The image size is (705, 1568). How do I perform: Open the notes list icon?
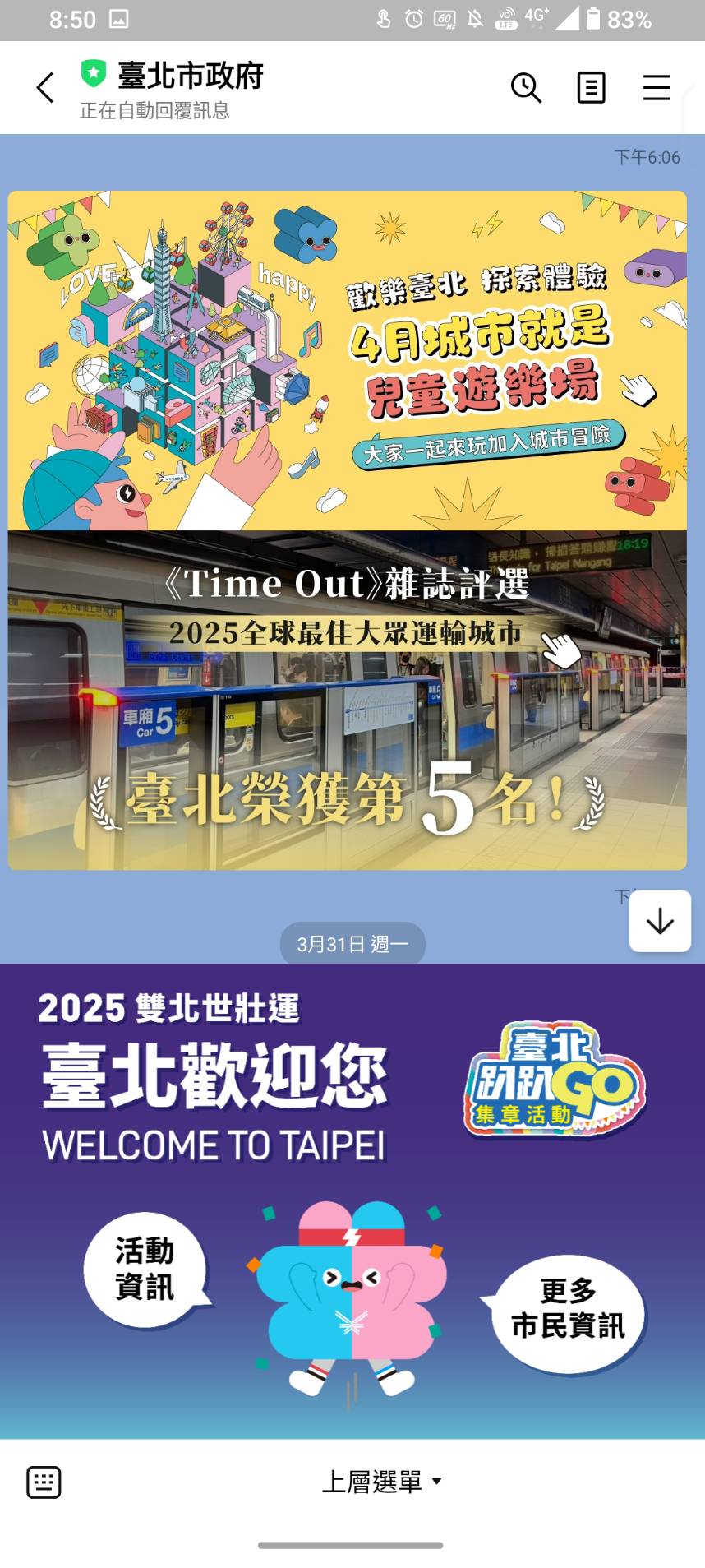coord(591,88)
